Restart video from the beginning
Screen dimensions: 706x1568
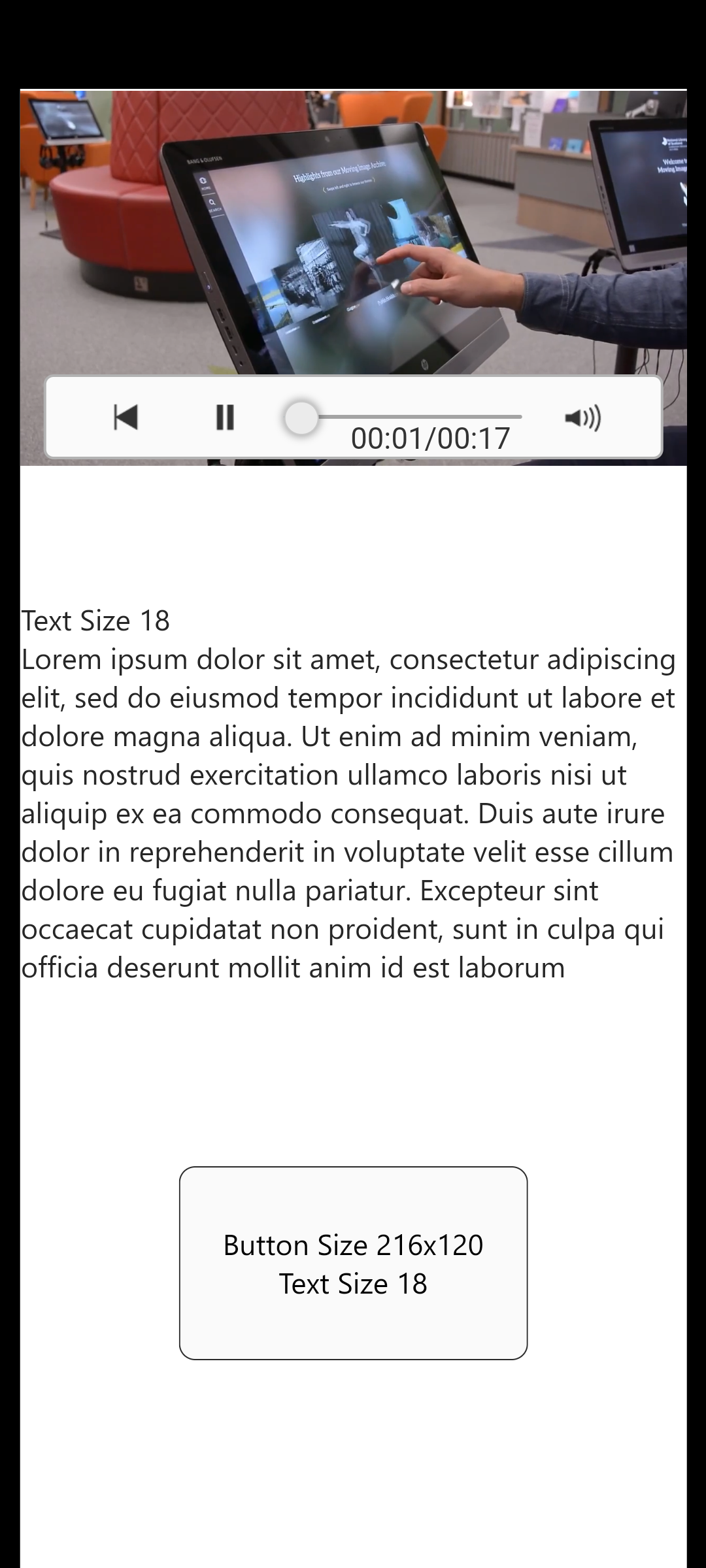coord(126,417)
